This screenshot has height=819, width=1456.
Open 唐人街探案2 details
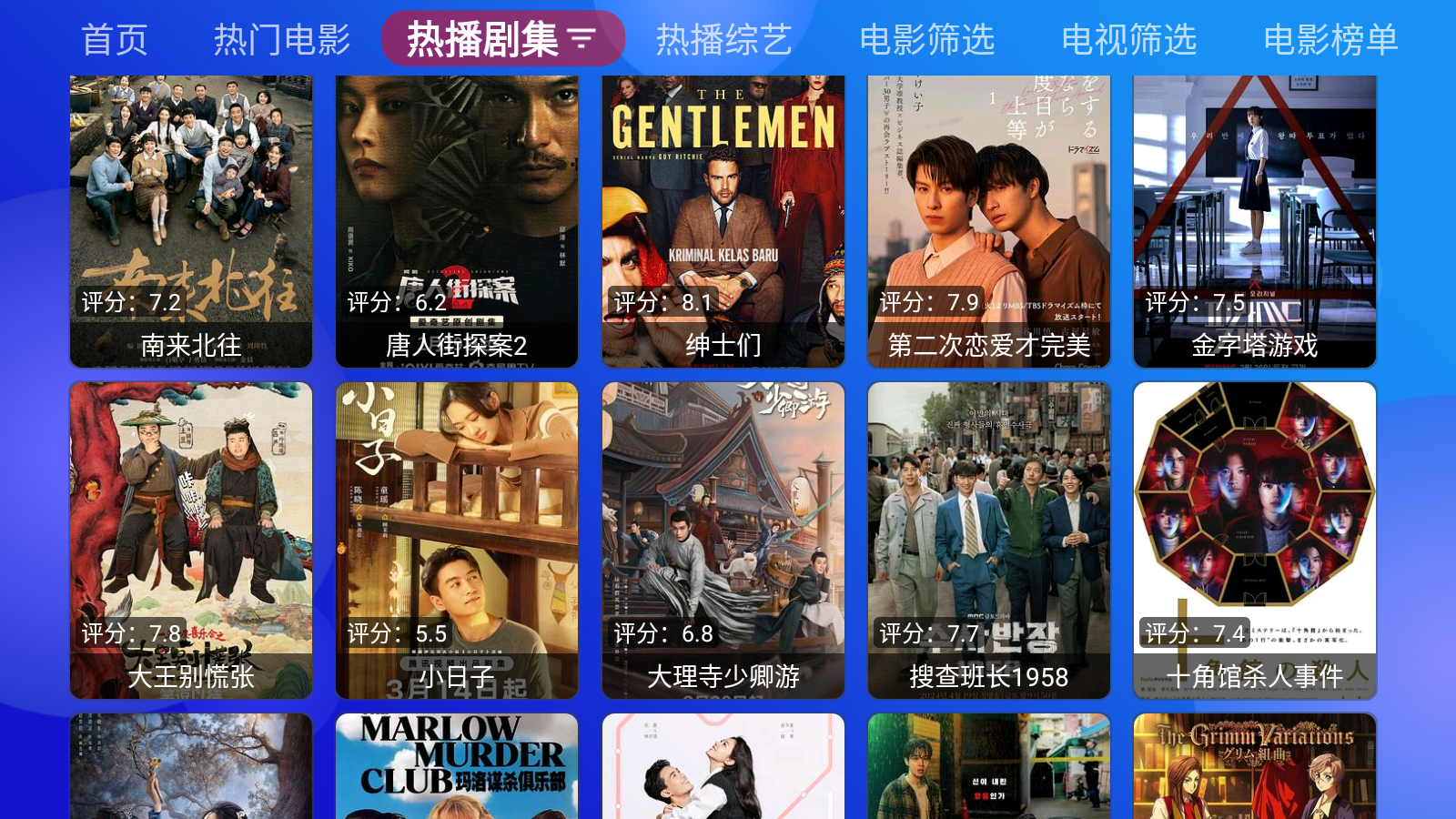coord(457,221)
